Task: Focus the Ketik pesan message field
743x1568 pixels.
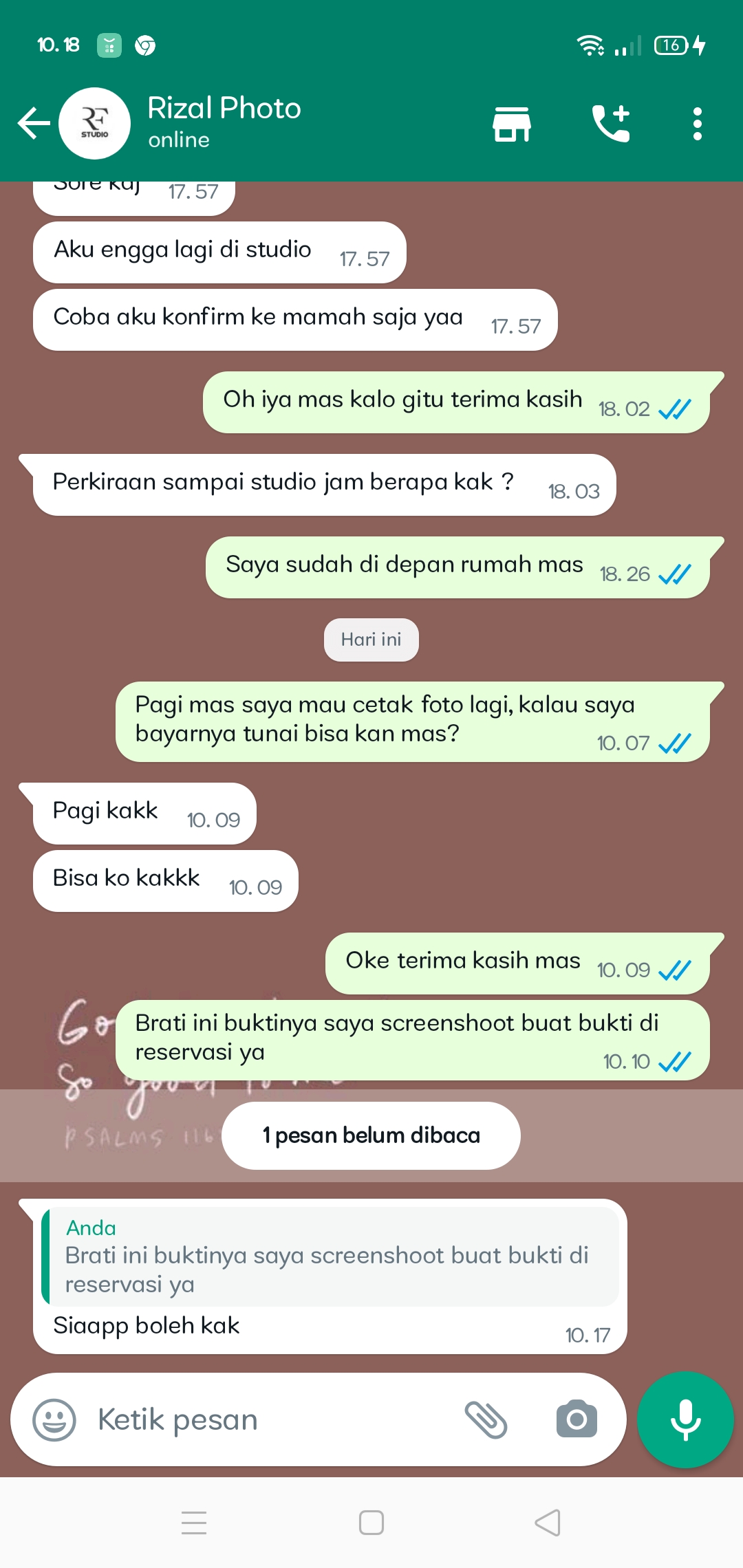Action: (275, 1419)
